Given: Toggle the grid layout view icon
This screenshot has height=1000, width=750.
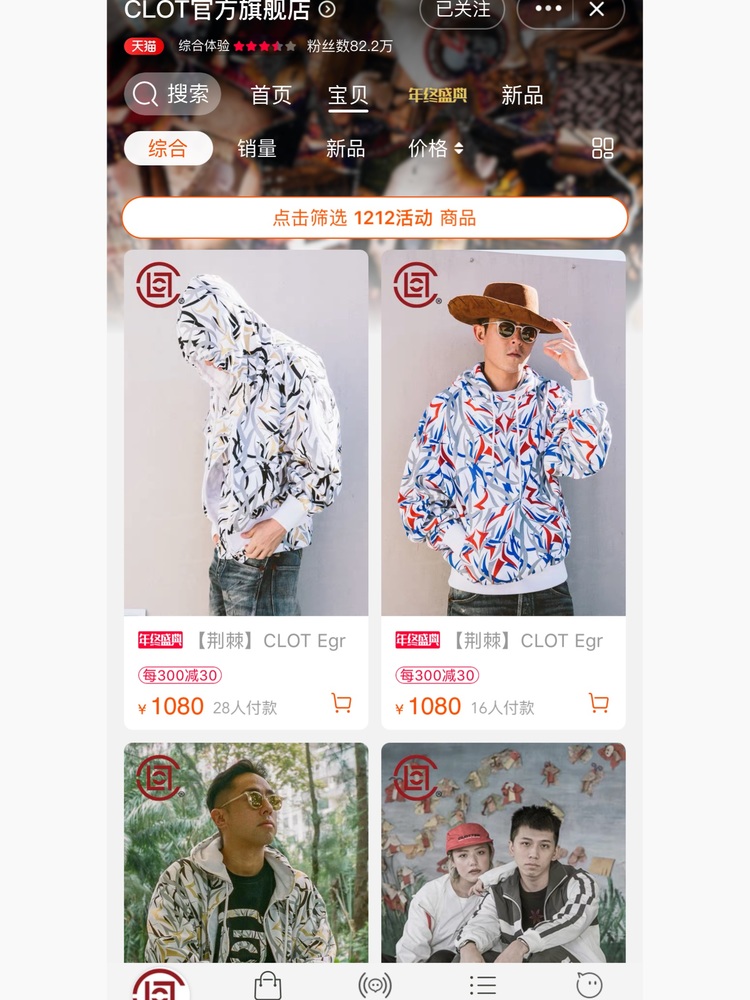Looking at the screenshot, I should click(602, 148).
